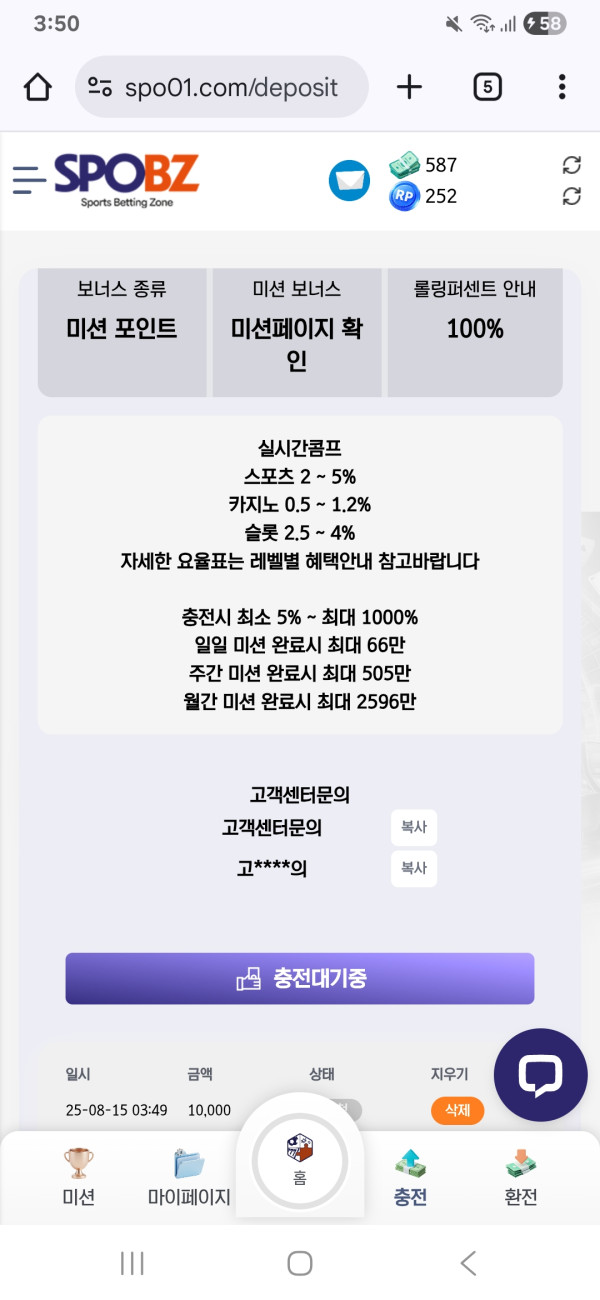Switch to the 환전 tab
Viewport: 600px width, 1300px height.
tap(521, 1178)
